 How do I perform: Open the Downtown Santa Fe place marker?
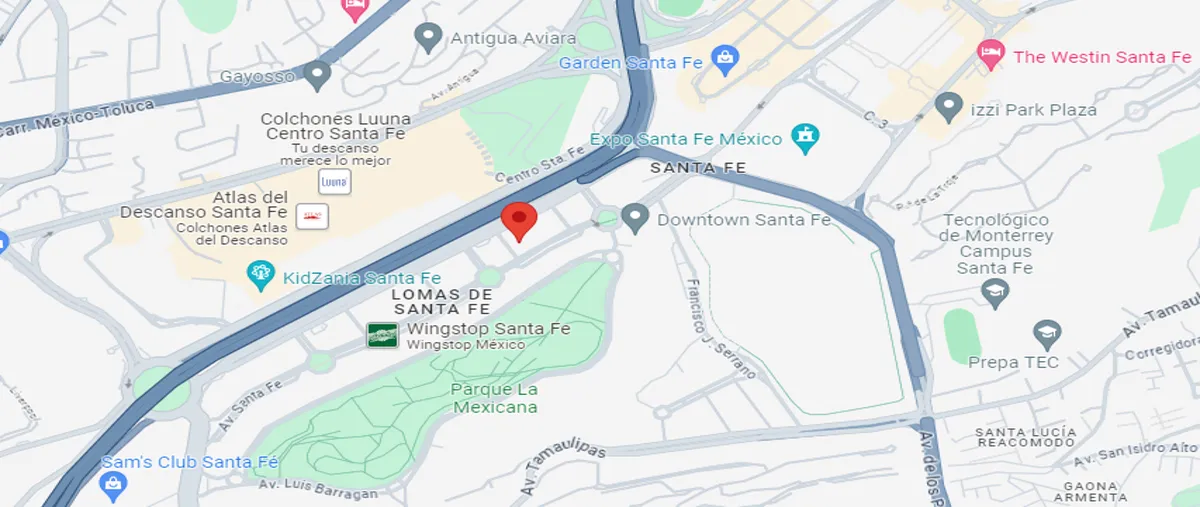(635, 218)
